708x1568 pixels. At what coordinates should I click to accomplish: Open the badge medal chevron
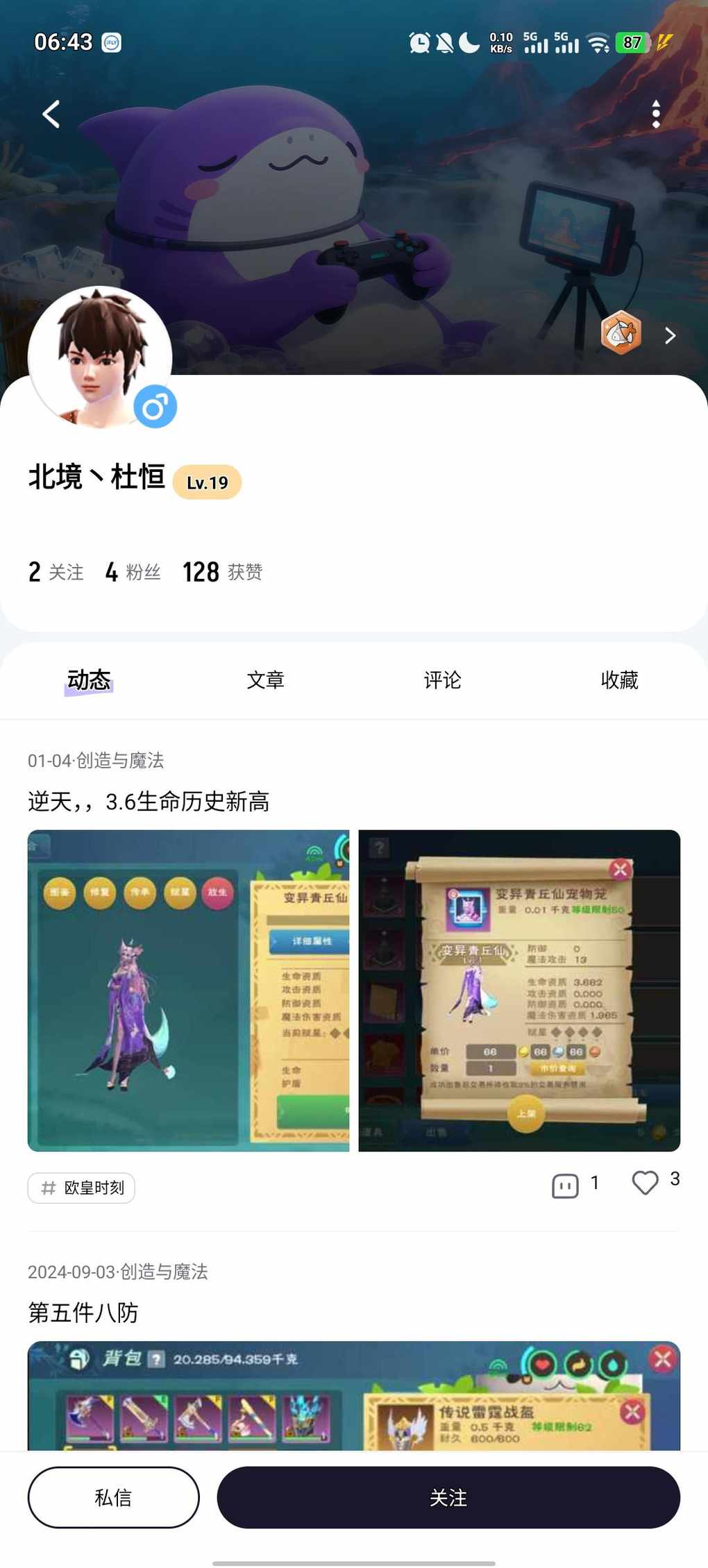pyautogui.click(x=669, y=336)
